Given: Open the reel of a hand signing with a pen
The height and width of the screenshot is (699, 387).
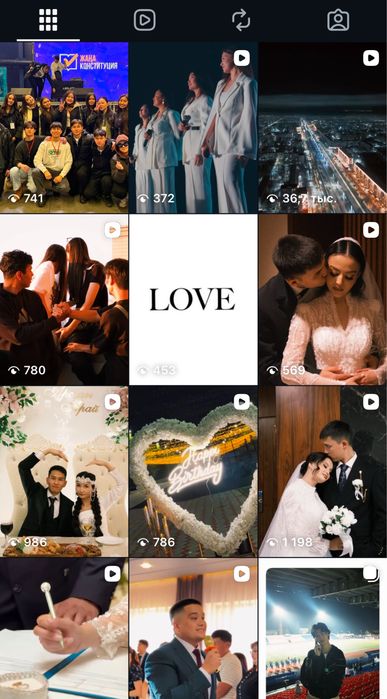Looking at the screenshot, I should (64, 629).
